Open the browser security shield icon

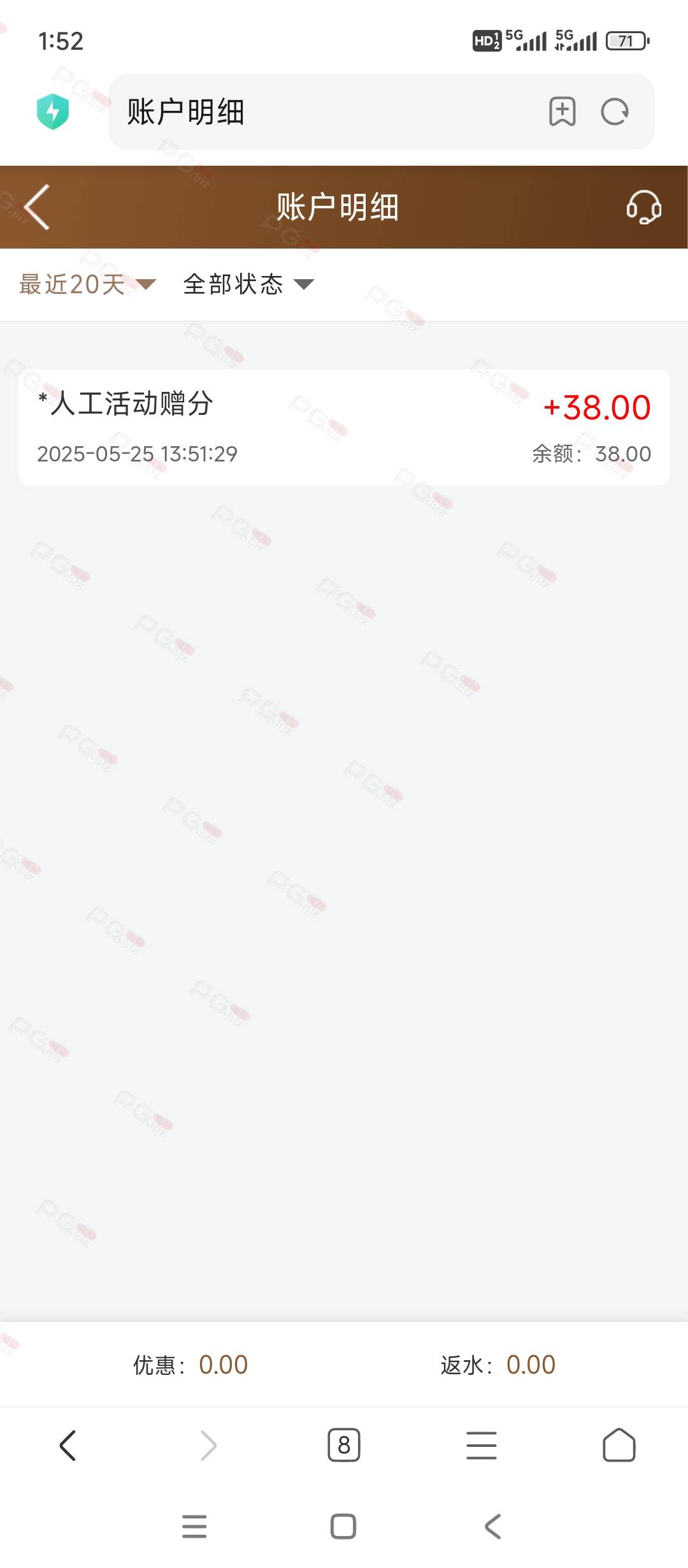(x=53, y=112)
